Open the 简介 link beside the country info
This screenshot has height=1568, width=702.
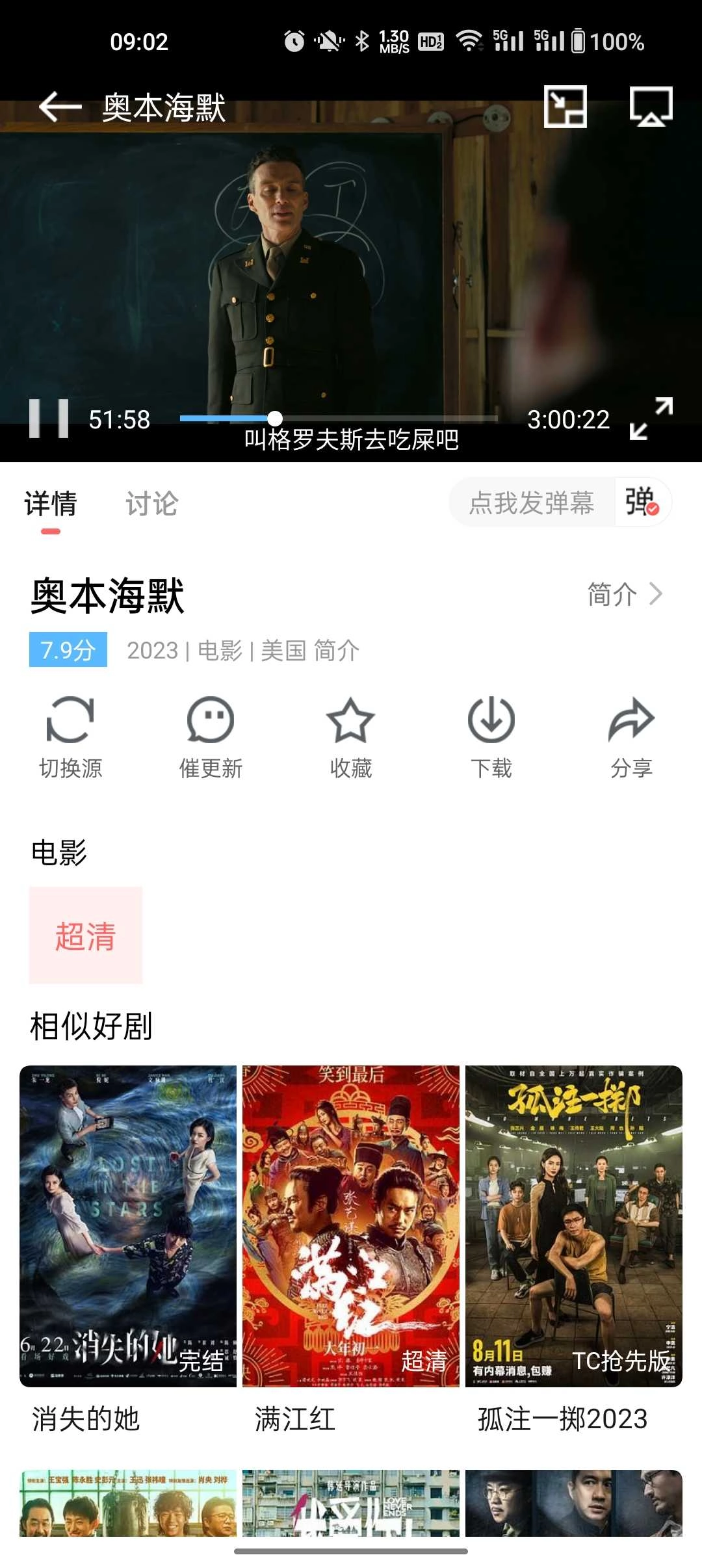pyautogui.click(x=335, y=651)
